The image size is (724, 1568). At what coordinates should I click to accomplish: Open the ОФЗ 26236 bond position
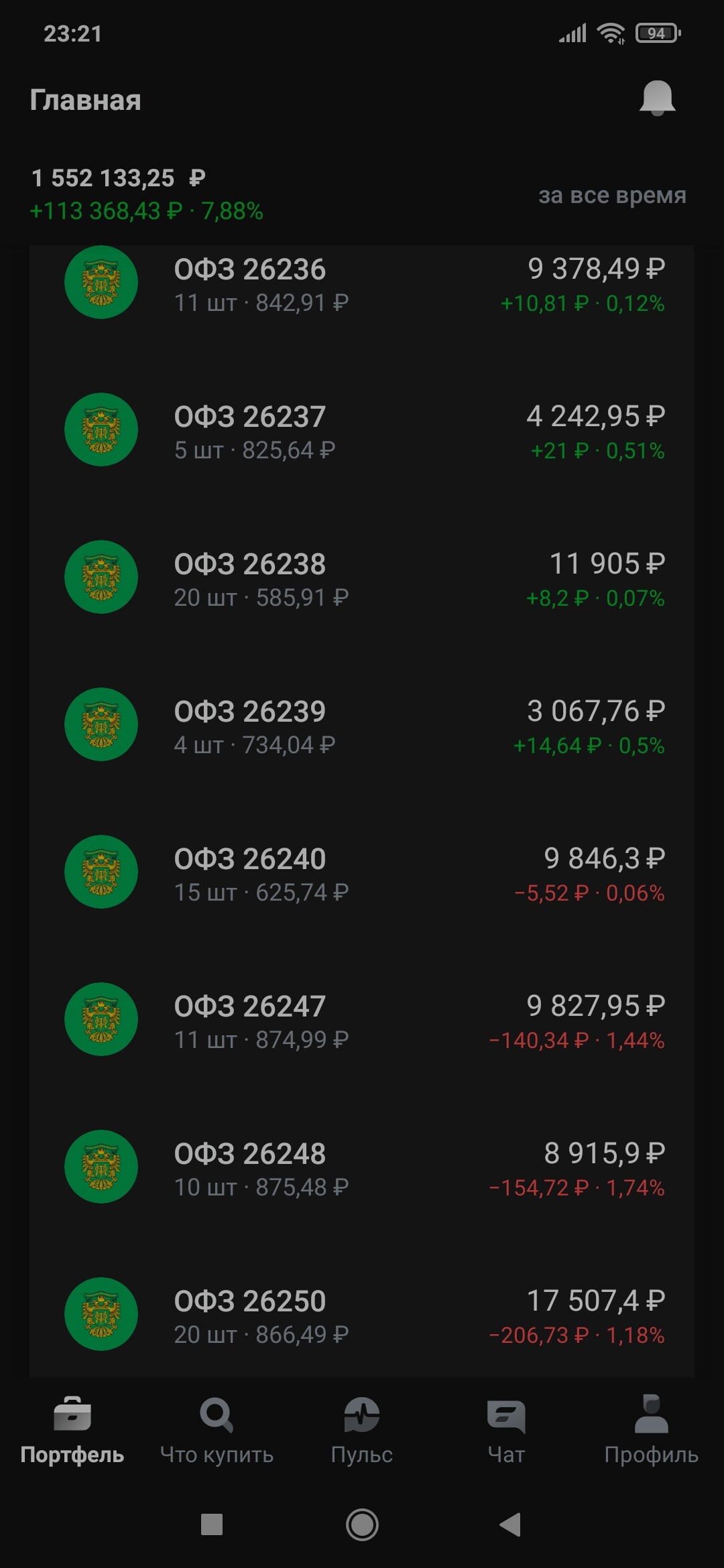coord(362,284)
